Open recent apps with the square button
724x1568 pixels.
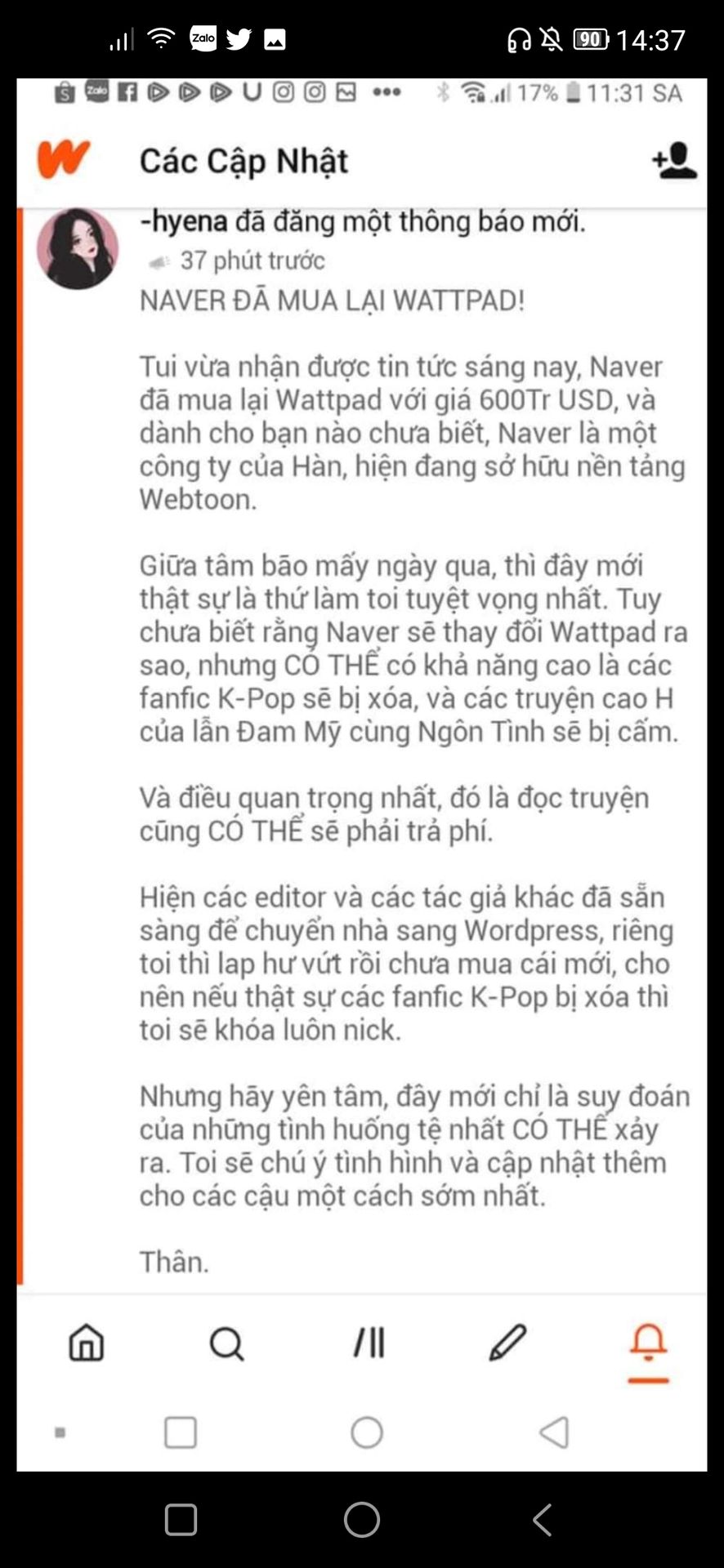pos(181,1520)
